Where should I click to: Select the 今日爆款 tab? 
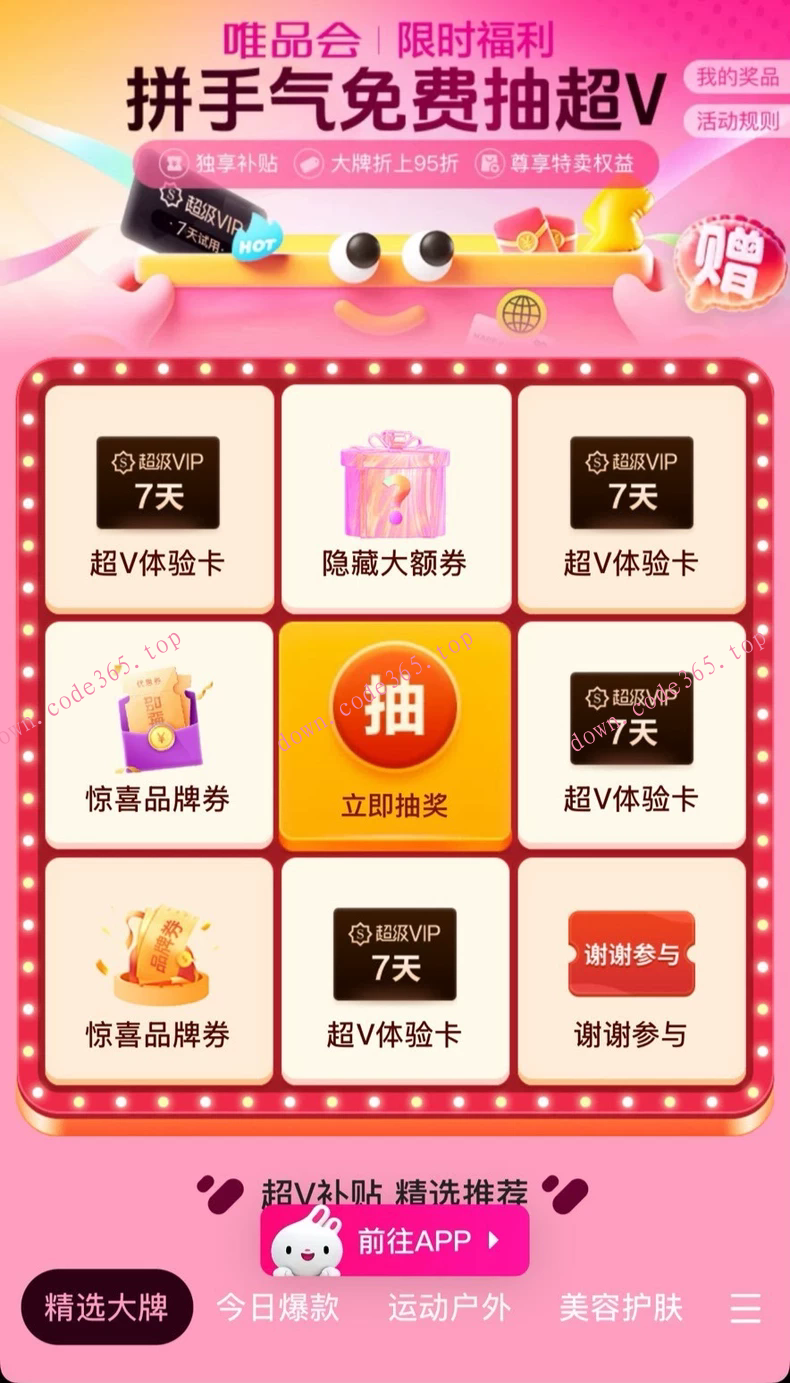(x=278, y=1307)
